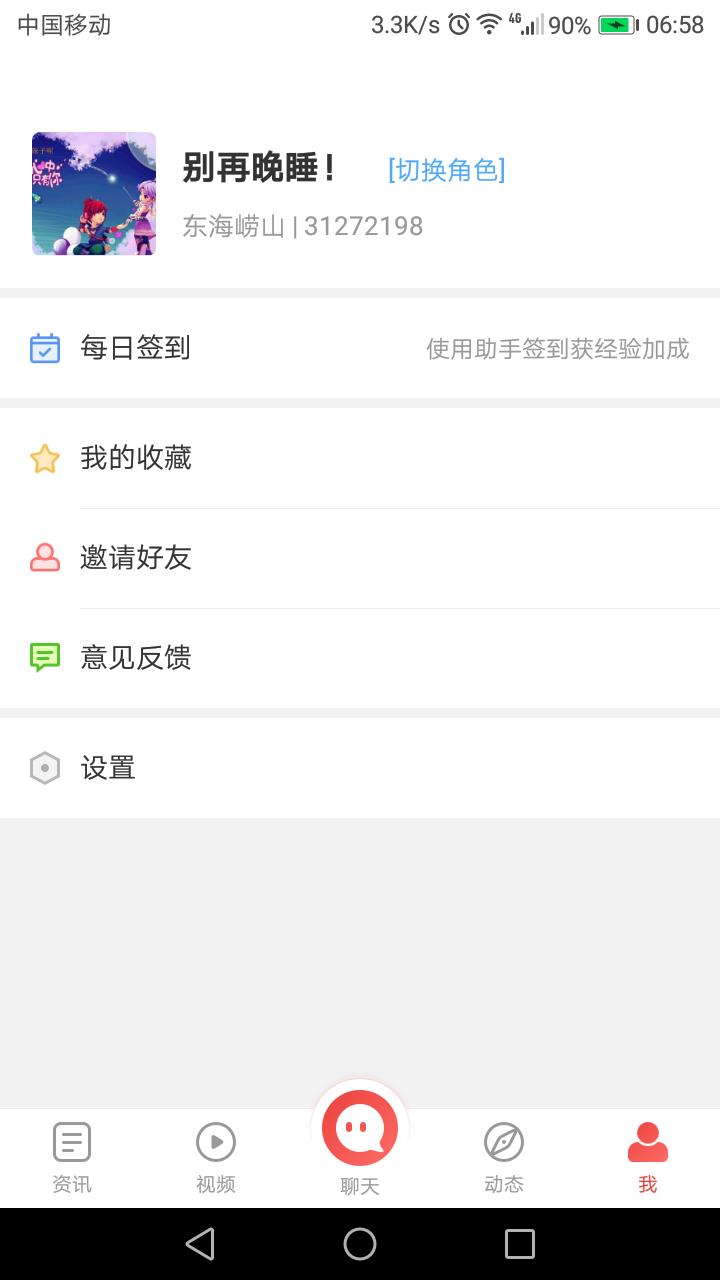This screenshot has height=1280, width=720.
Task: Select 邀请好友 to invite friends
Action: tap(360, 558)
